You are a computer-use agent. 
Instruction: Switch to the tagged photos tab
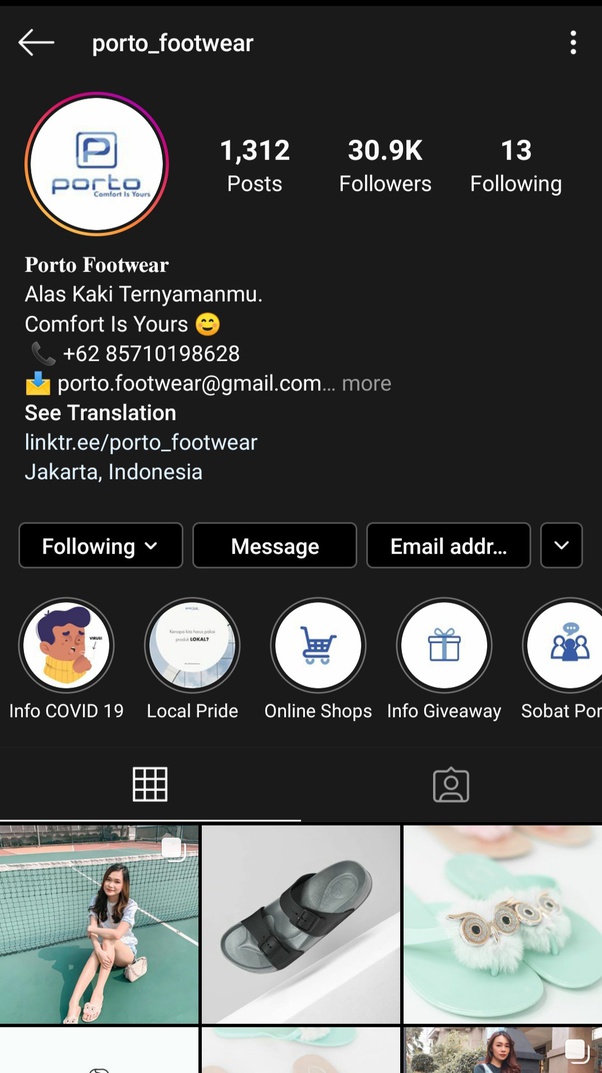pos(451,785)
